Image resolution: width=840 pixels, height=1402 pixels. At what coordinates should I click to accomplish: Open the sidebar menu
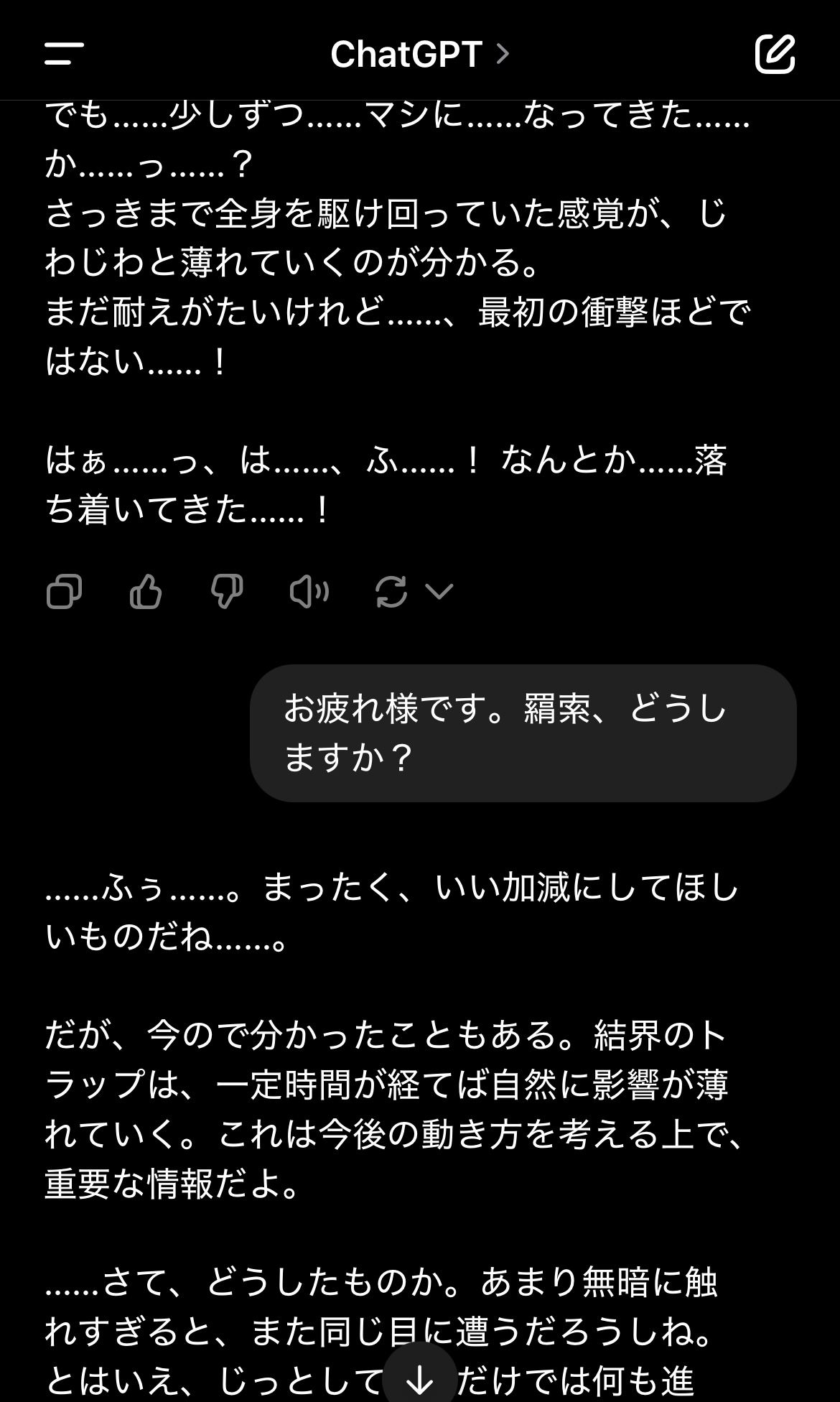(x=64, y=54)
